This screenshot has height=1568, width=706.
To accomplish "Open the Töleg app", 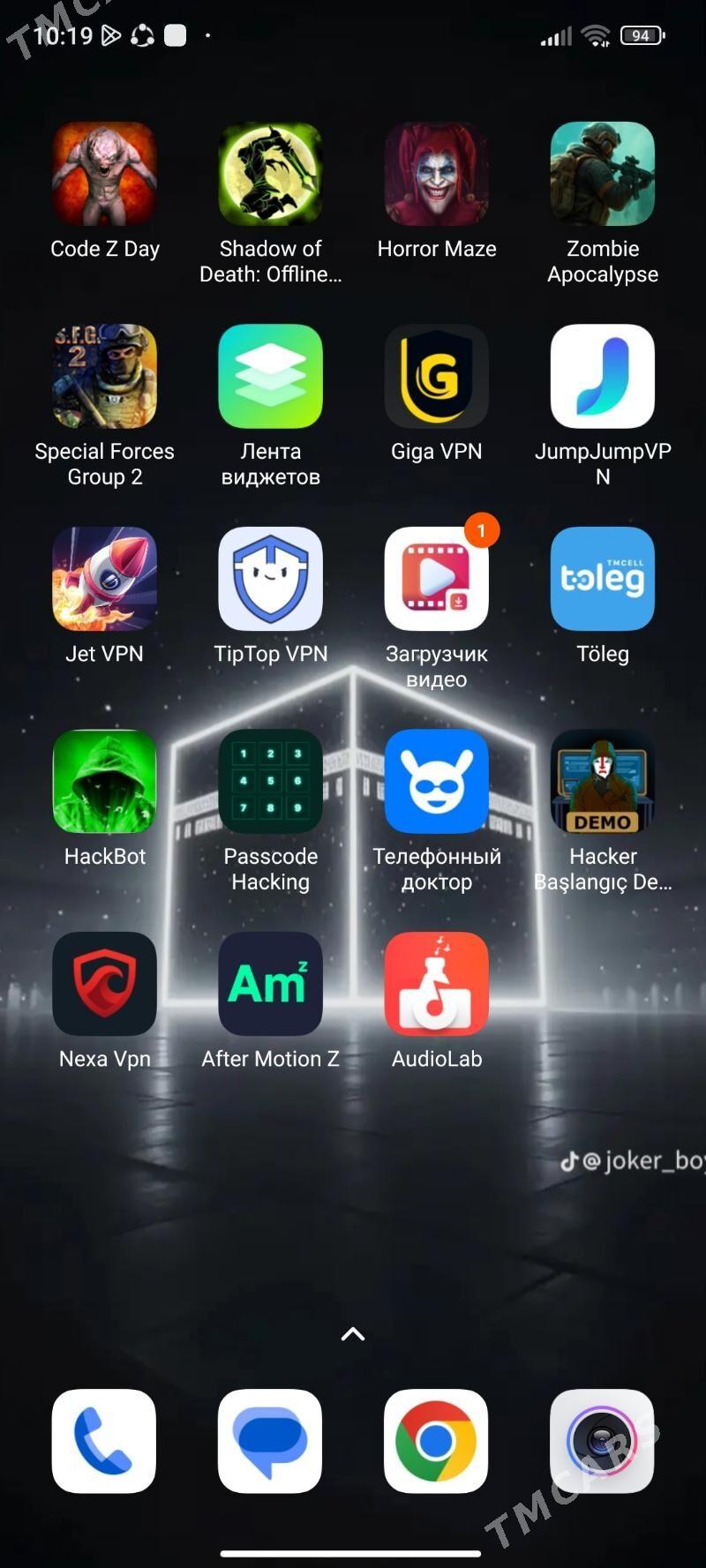I will click(x=602, y=579).
